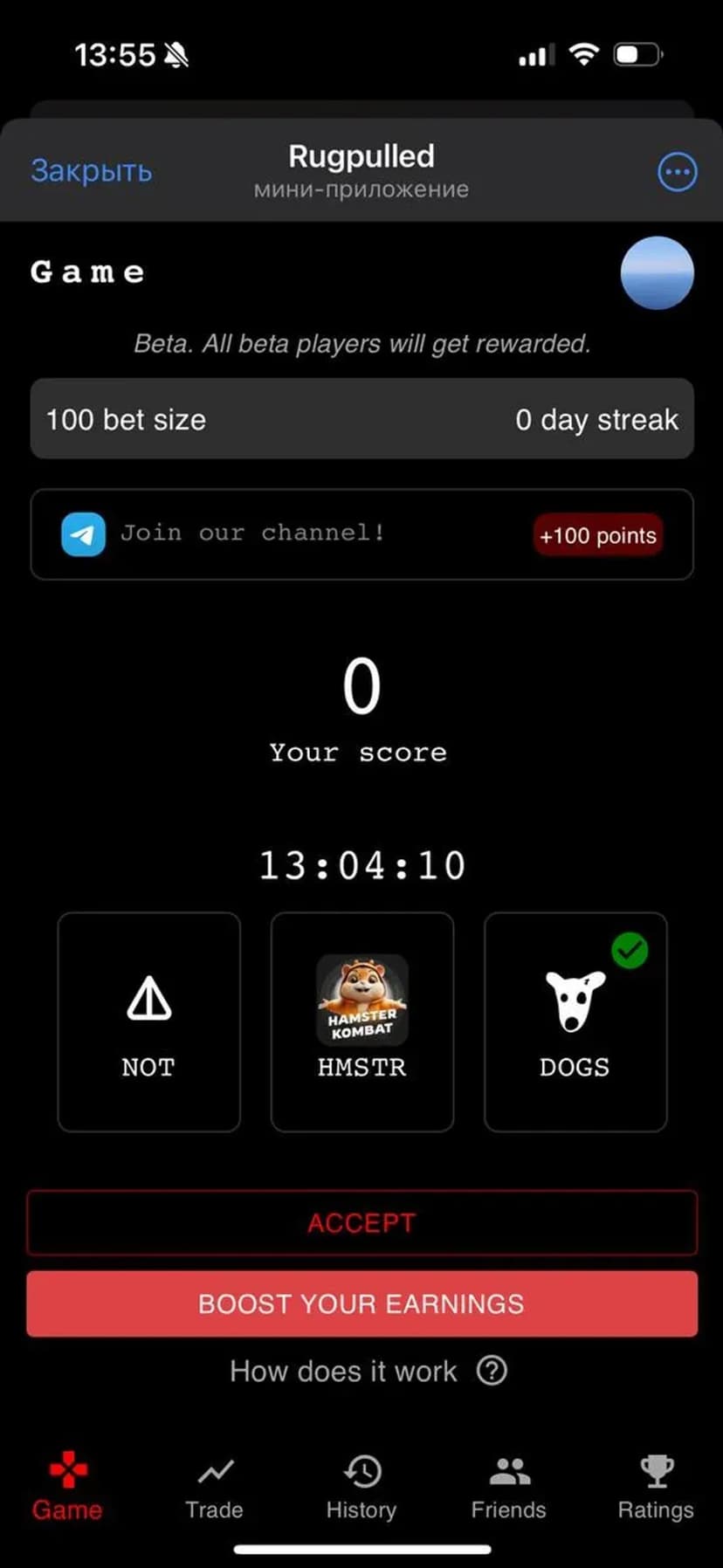Select the Game tab
723x1568 pixels.
point(67,1487)
